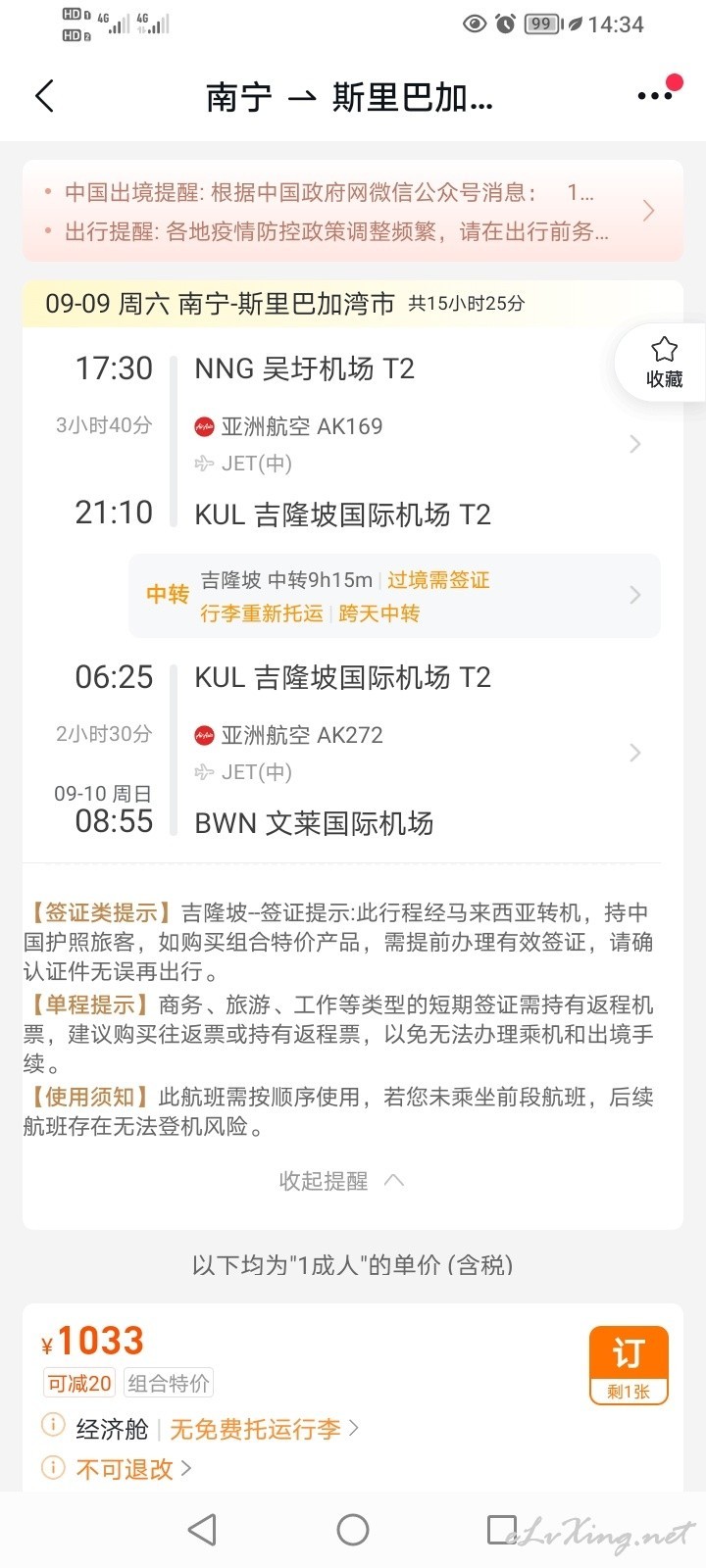706x1568 pixels.
Task: Open the 中国出境提醒 travel notice banner
Action: click(x=353, y=211)
